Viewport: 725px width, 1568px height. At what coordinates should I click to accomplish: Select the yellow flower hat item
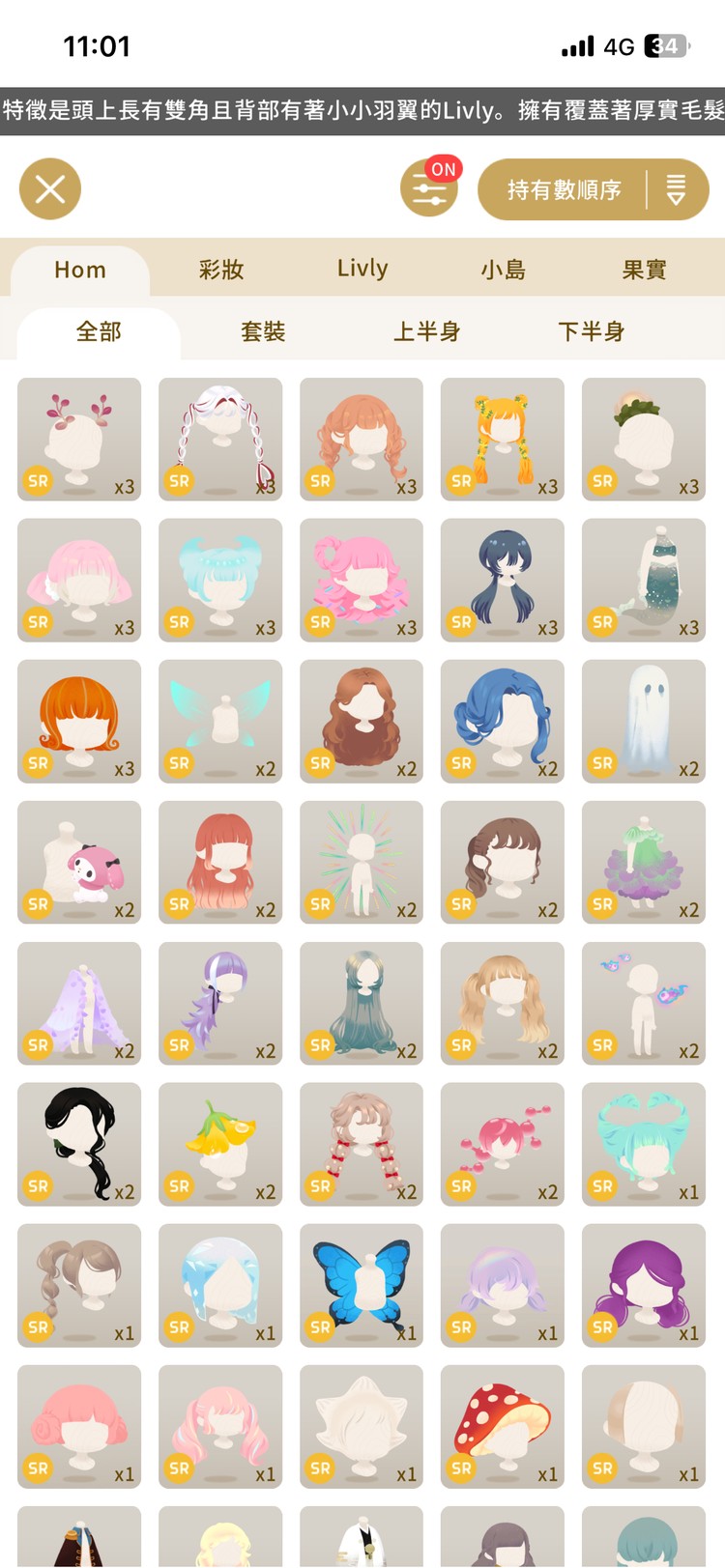(220, 1144)
